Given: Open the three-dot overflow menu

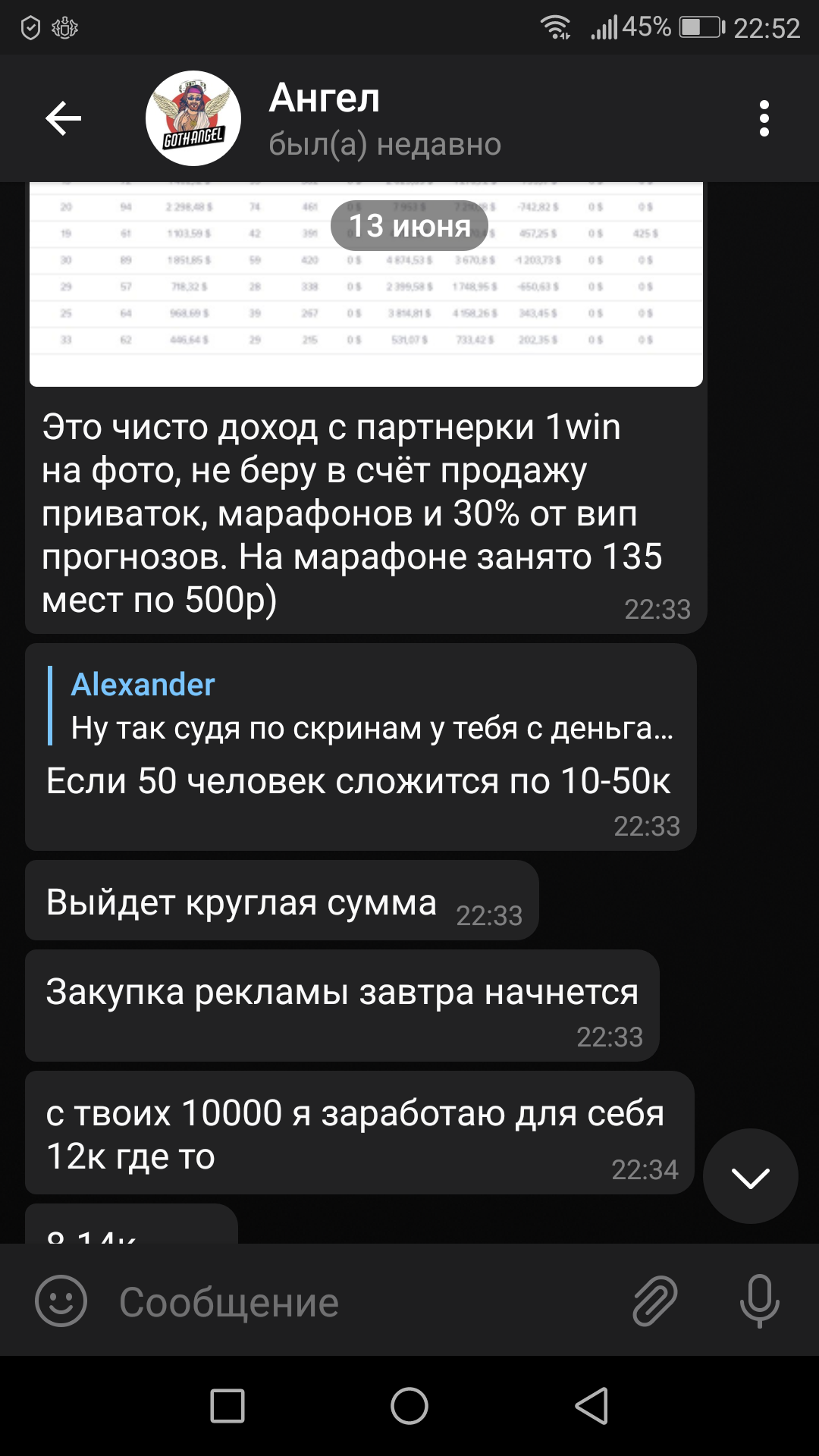Looking at the screenshot, I should coord(764,118).
